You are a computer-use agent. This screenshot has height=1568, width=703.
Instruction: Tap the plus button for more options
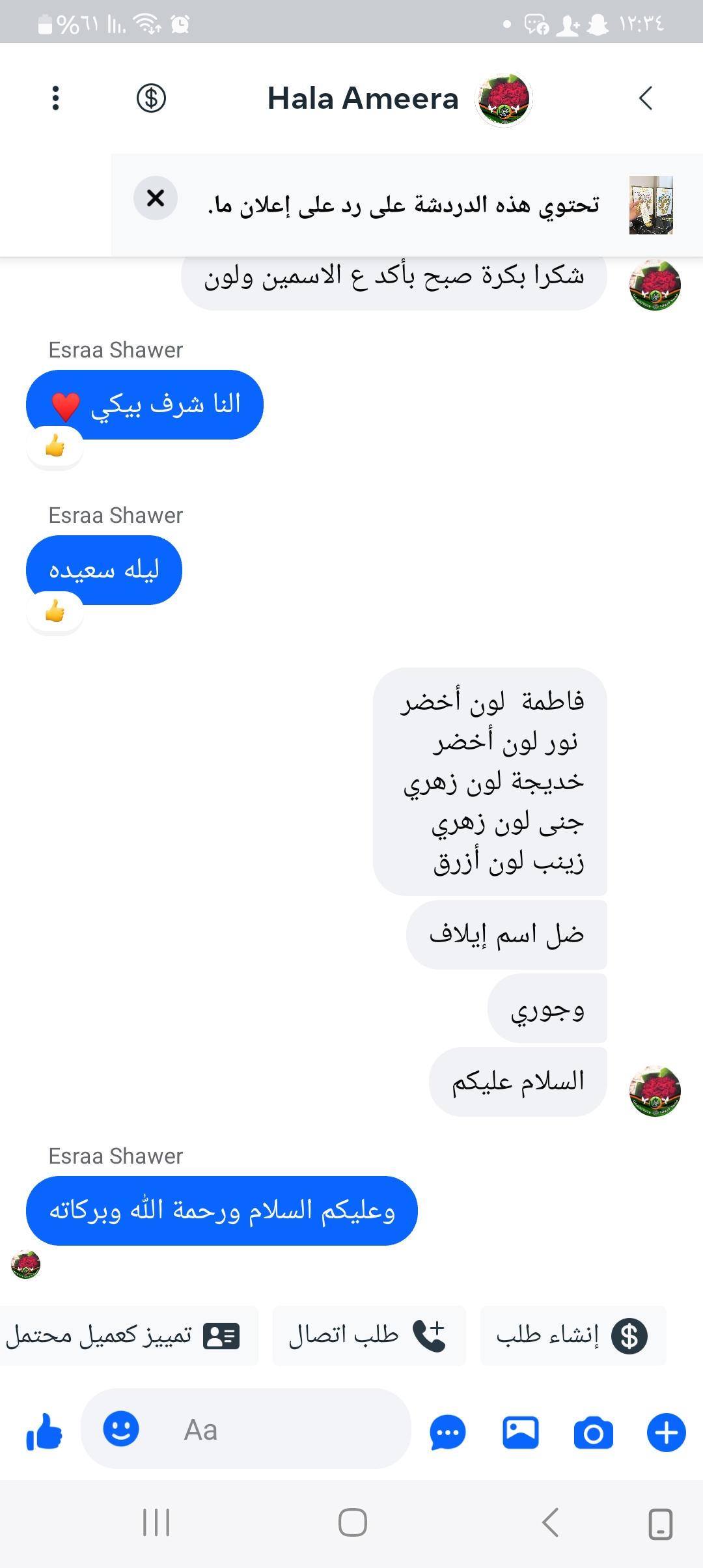666,1433
